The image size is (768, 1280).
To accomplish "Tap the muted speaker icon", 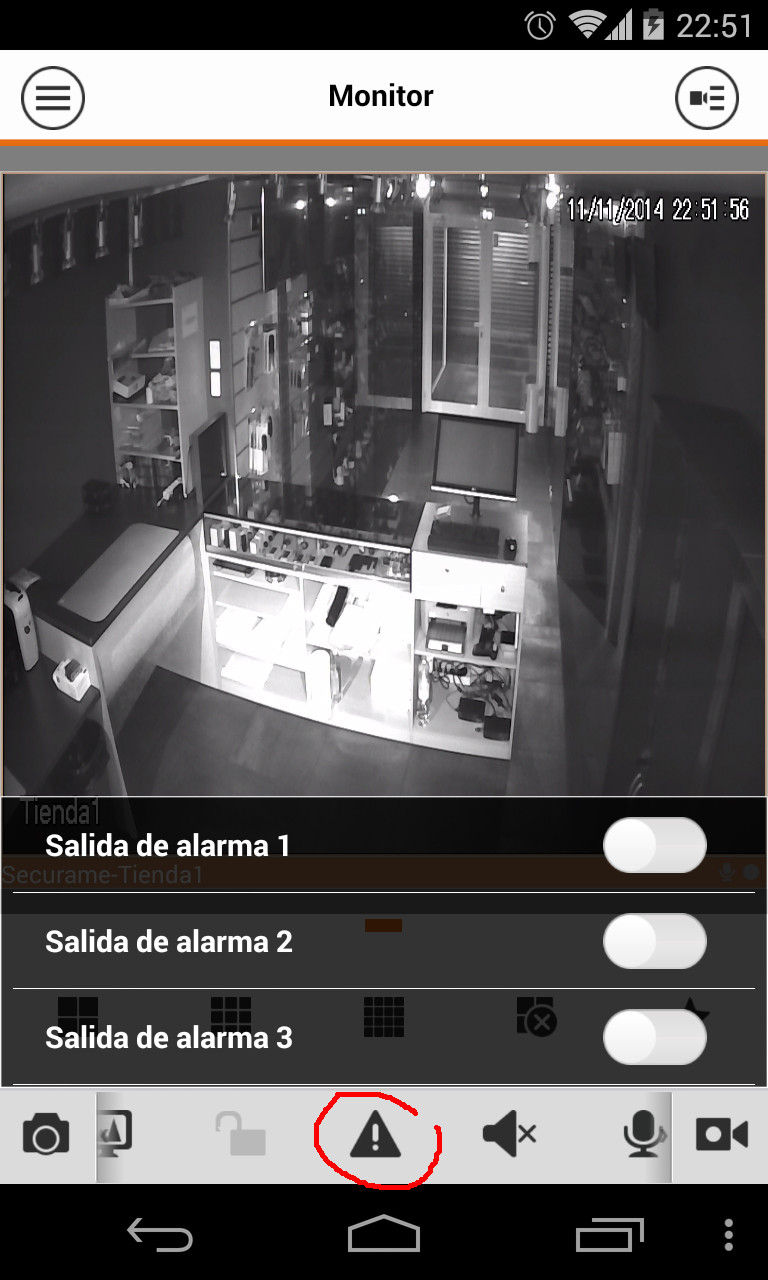I will coord(509,1135).
